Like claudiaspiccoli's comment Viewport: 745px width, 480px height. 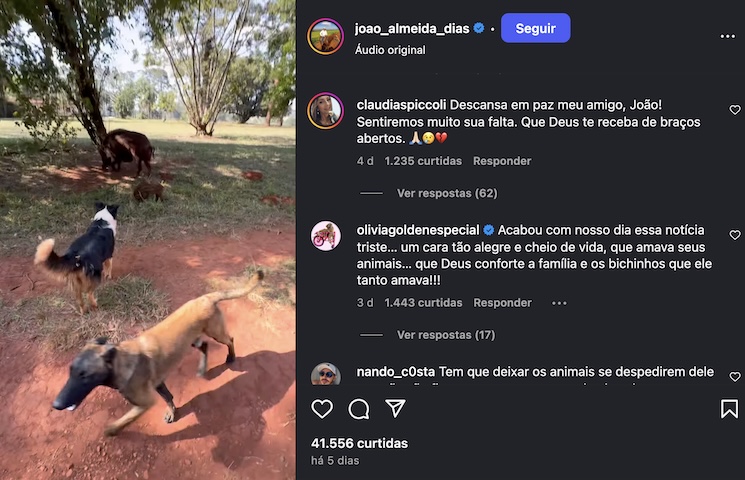tap(735, 110)
